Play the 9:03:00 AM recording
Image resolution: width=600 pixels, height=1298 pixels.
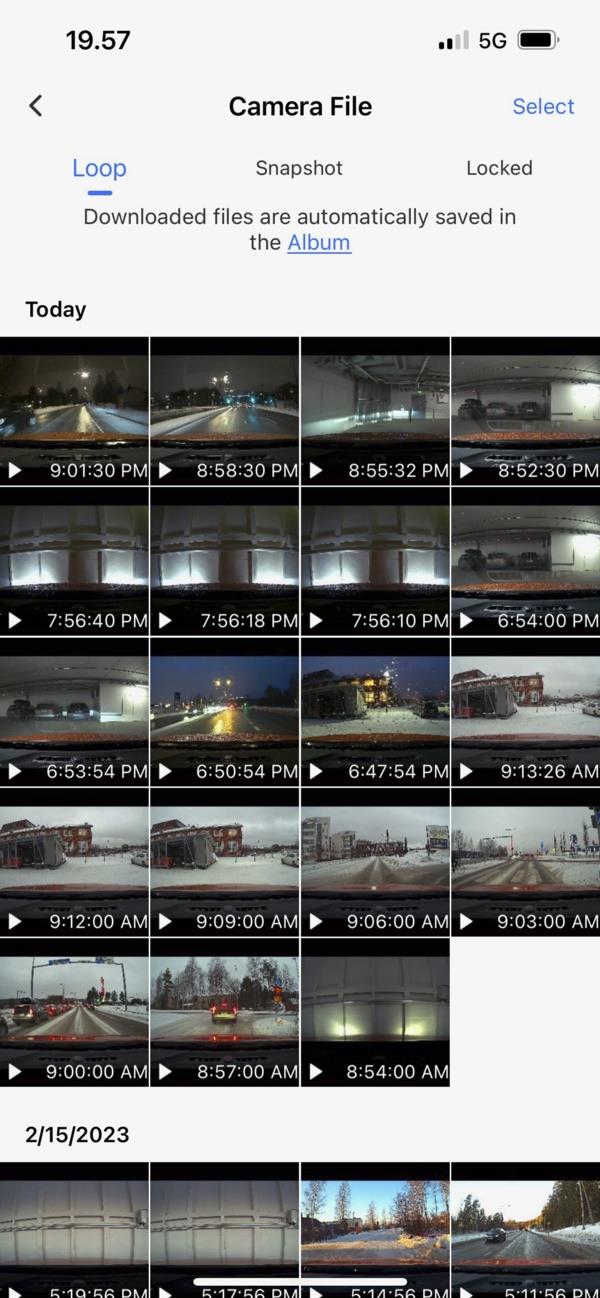[525, 862]
